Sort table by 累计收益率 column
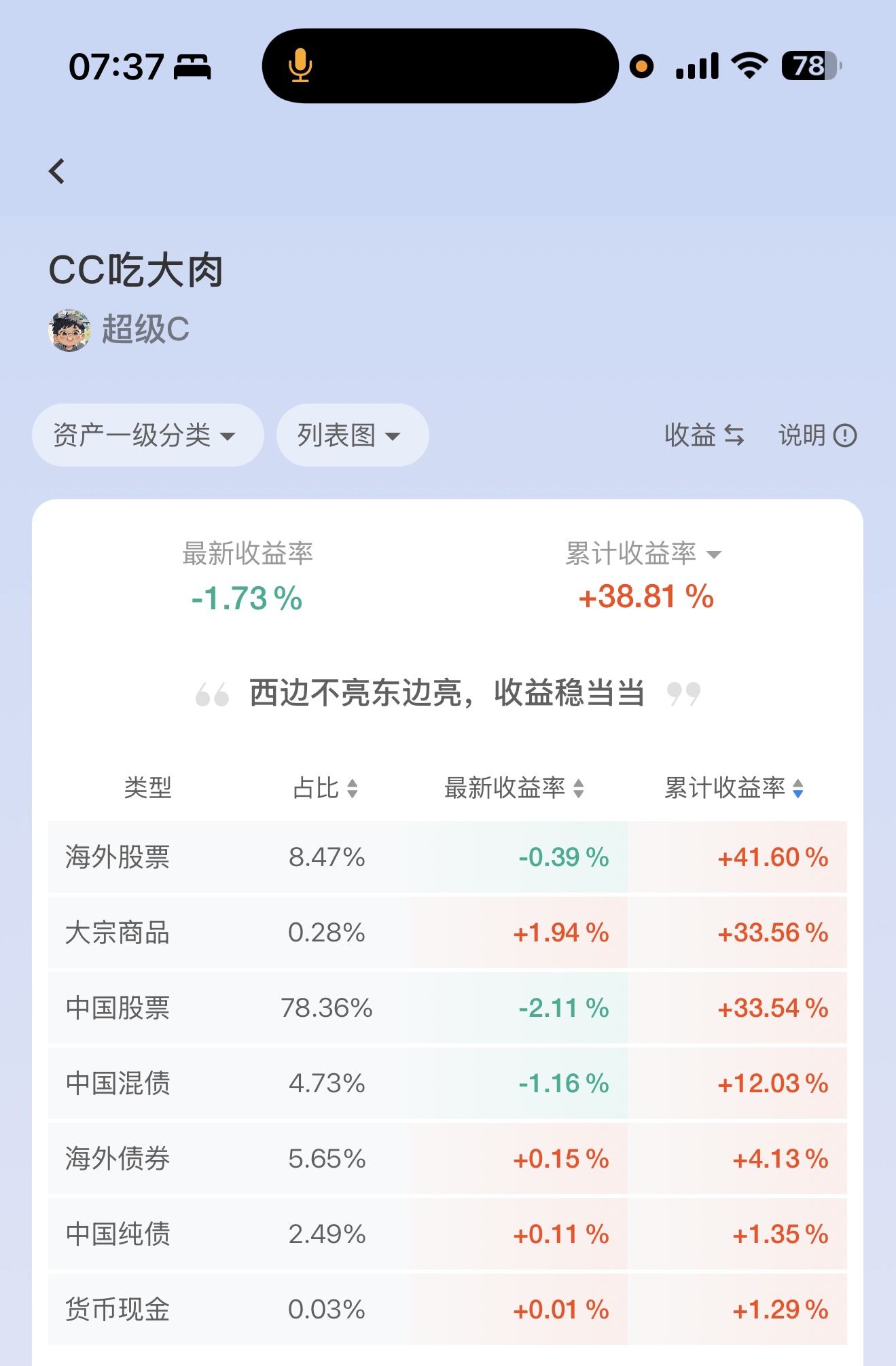 tap(734, 789)
